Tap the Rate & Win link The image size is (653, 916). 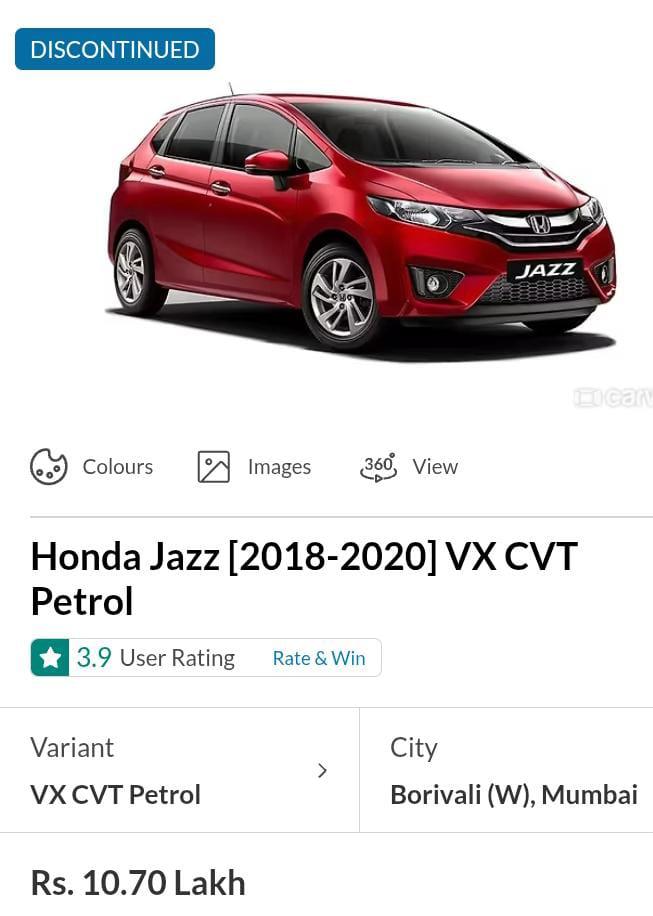click(319, 658)
